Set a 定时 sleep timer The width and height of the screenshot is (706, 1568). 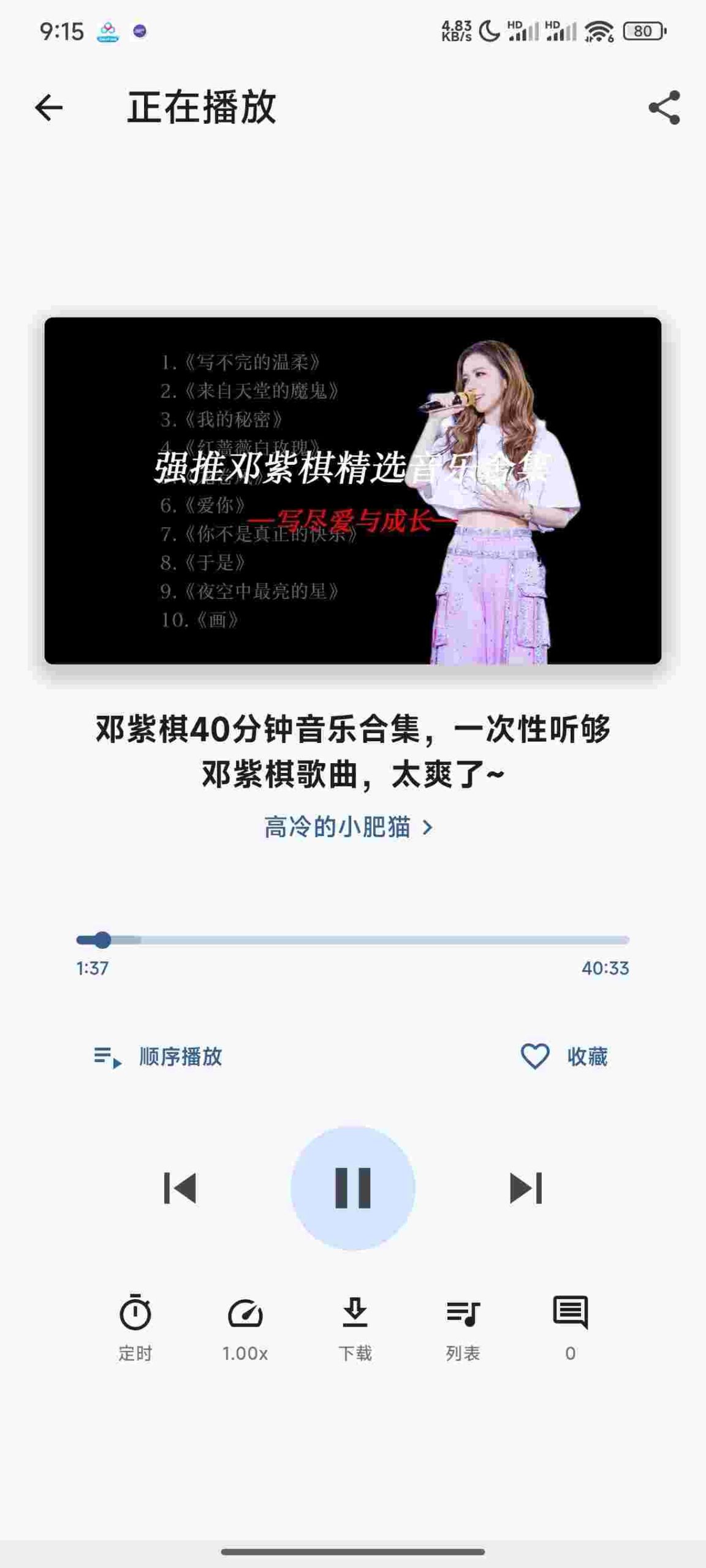[135, 1327]
